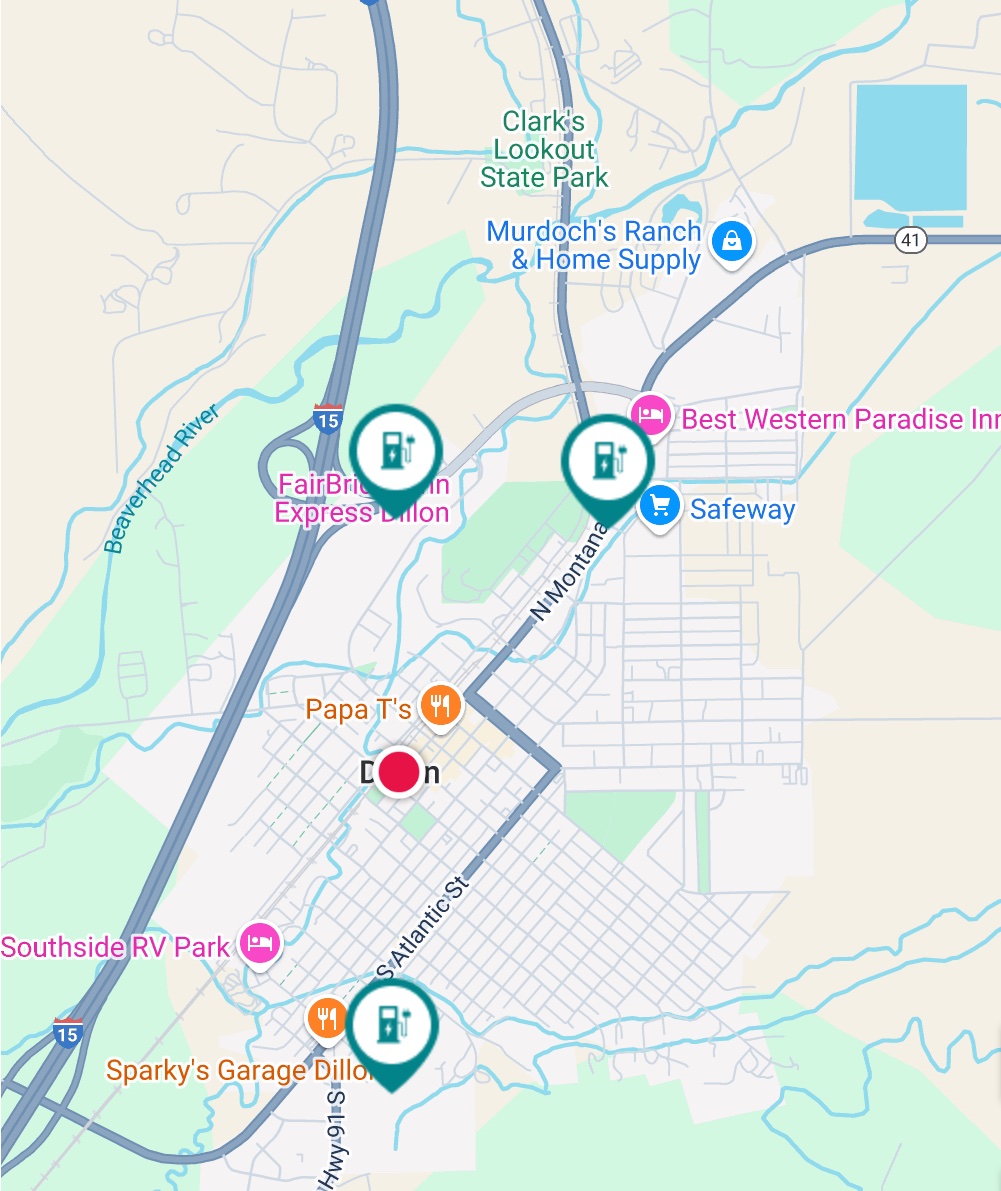The width and height of the screenshot is (1001, 1191).
Task: Select the charging station pin beside Safeway
Action: 608,461
